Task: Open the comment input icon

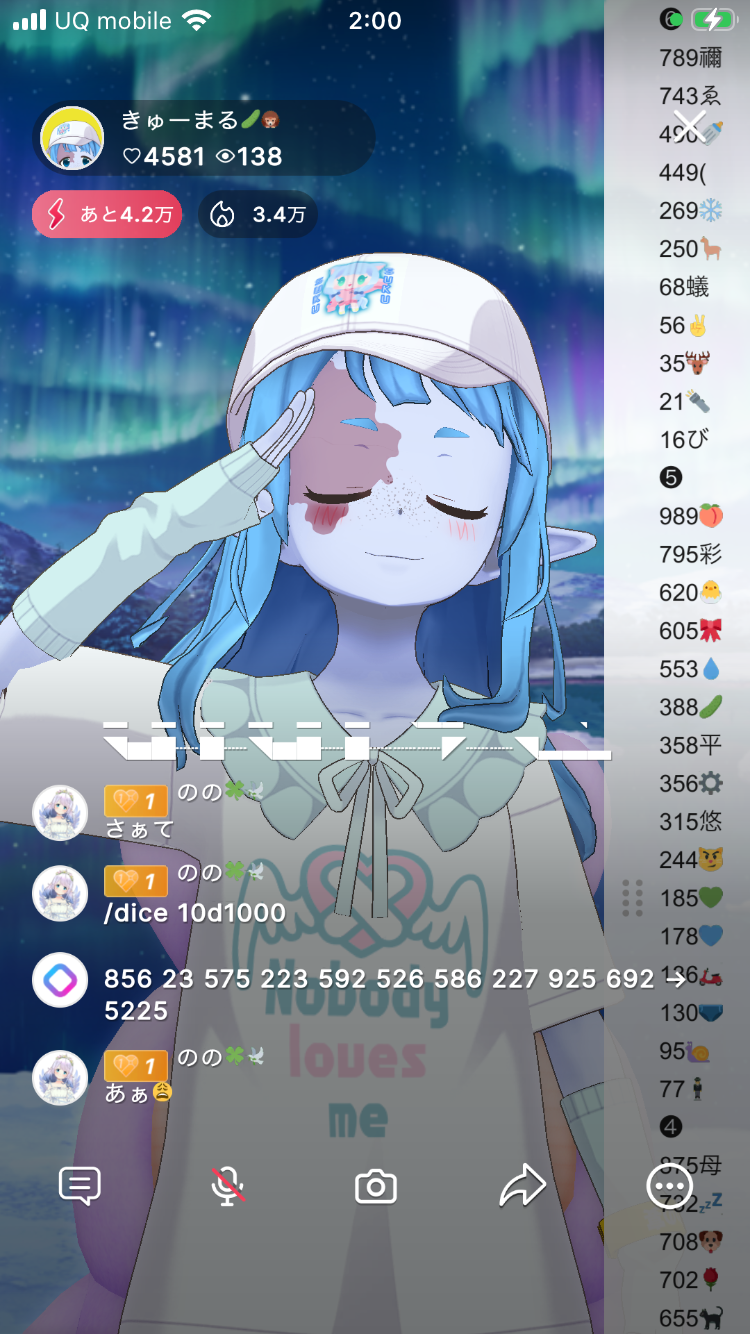Action: (80, 1186)
